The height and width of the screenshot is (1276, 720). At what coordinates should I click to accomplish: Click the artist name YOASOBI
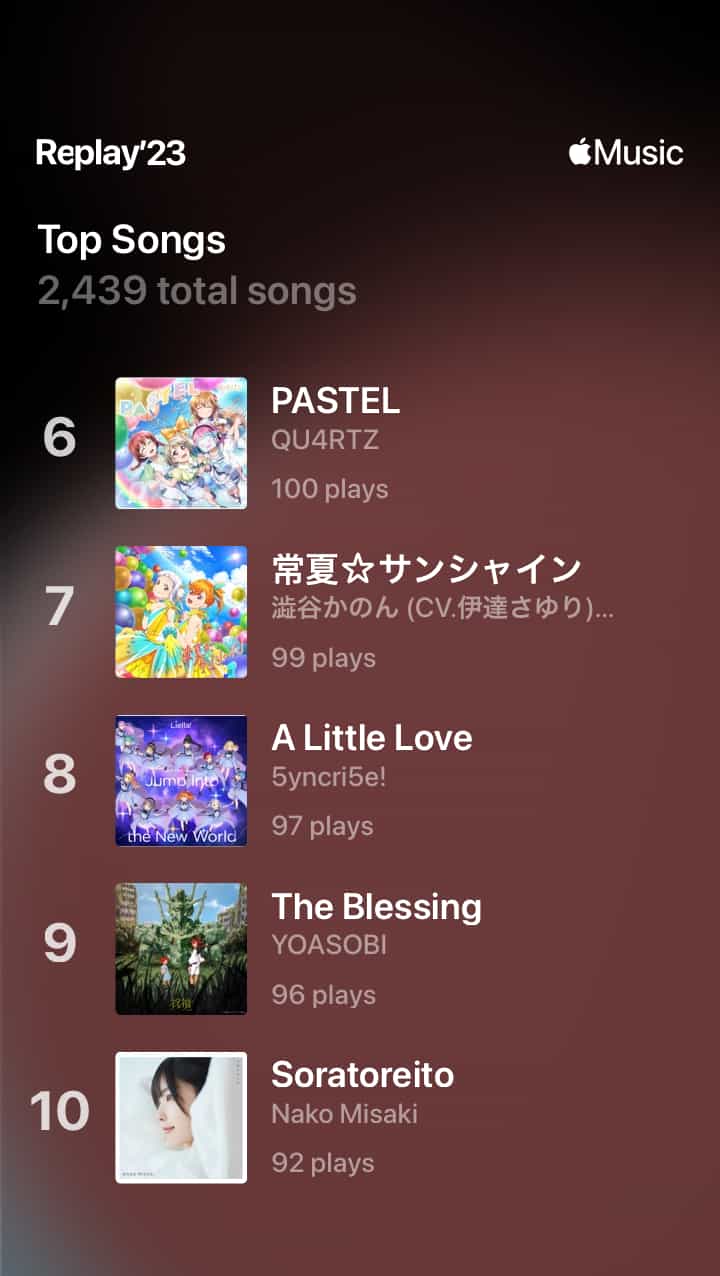[x=329, y=944]
